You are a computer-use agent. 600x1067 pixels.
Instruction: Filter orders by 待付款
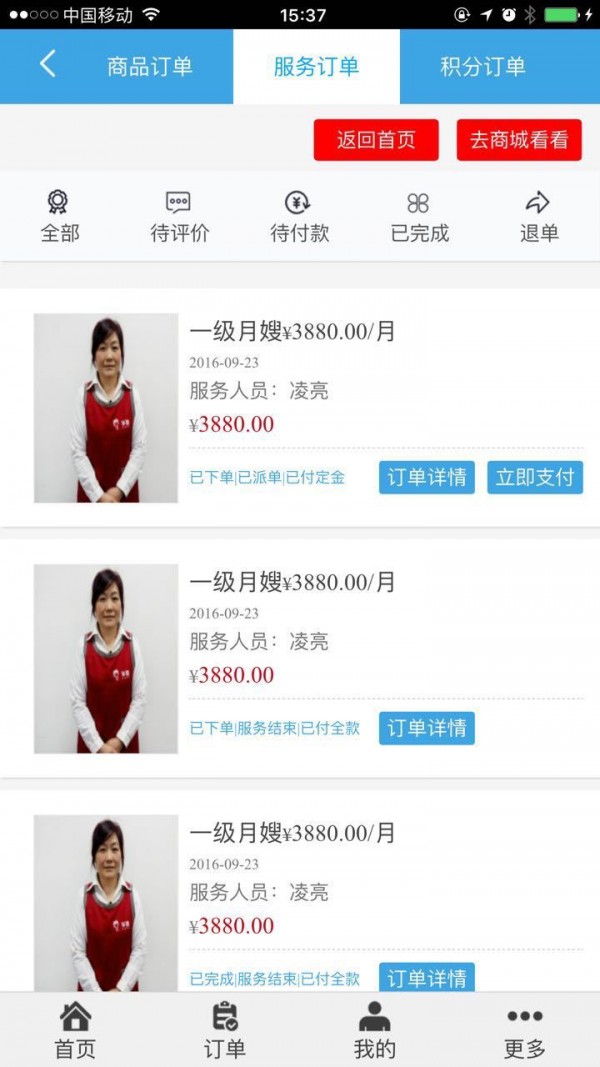[299, 217]
